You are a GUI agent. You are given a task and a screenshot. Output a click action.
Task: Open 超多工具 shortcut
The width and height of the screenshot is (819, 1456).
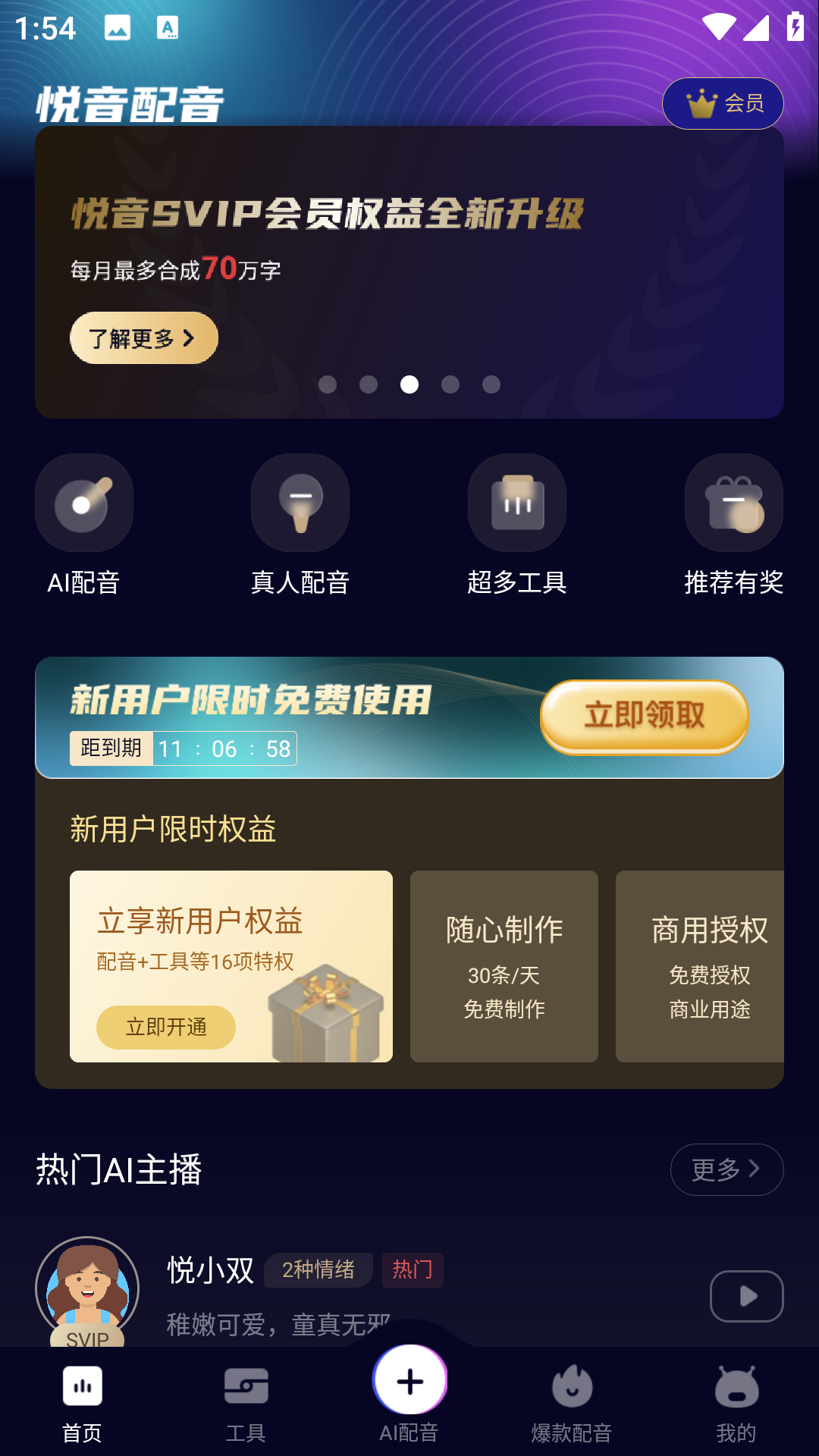pos(517,503)
